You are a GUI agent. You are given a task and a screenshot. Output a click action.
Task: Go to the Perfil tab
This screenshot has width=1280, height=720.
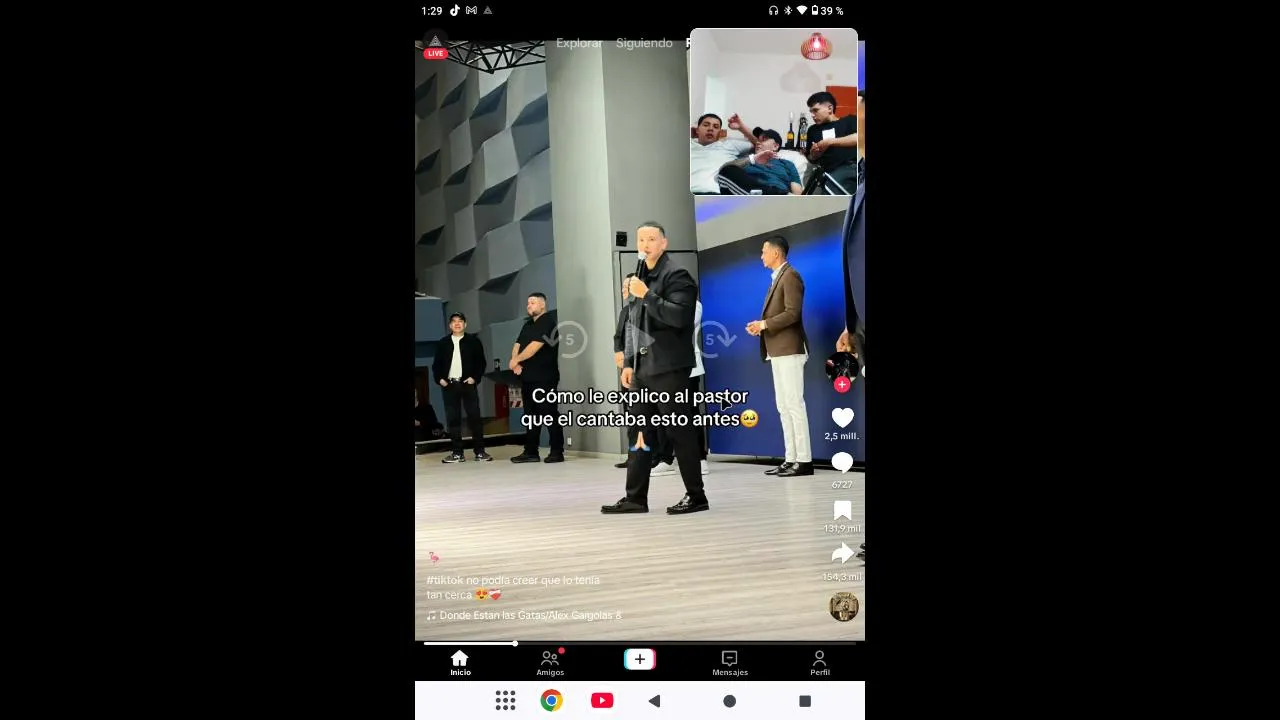pyautogui.click(x=820, y=662)
